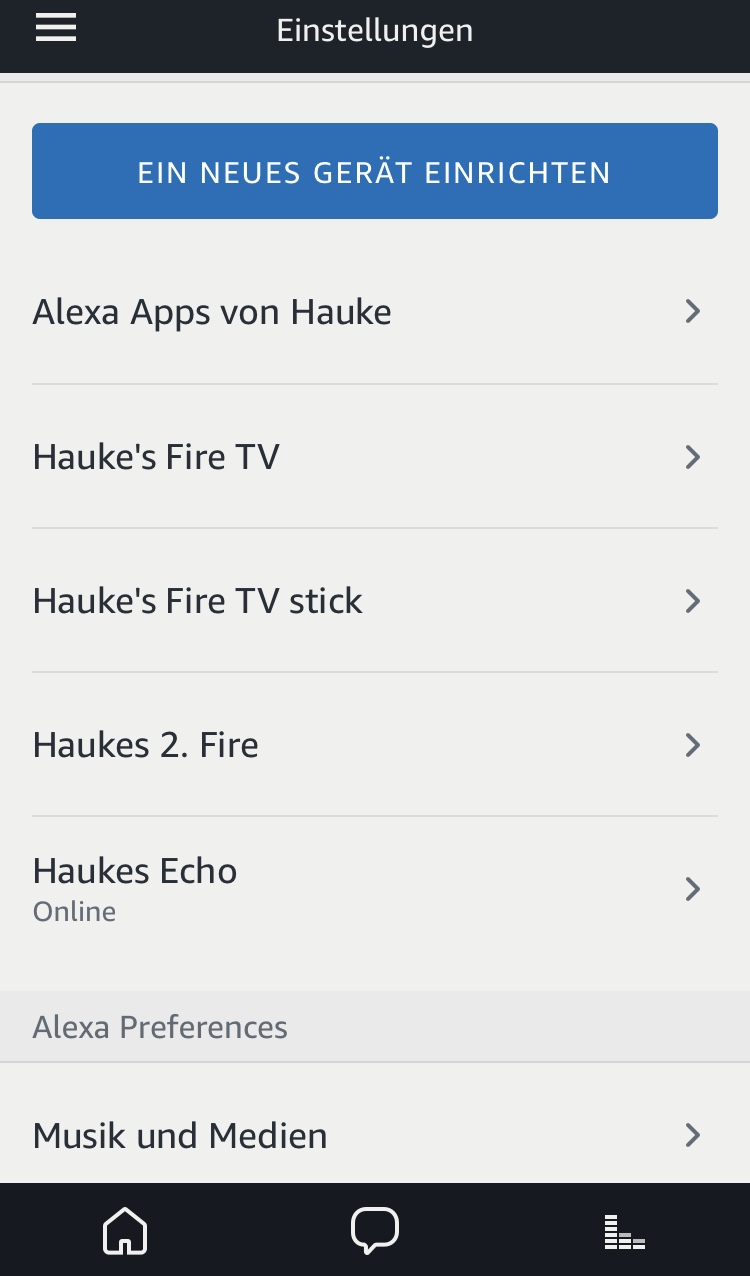Select Hauke's Fire TV stick row
The image size is (750, 1276).
(x=375, y=601)
